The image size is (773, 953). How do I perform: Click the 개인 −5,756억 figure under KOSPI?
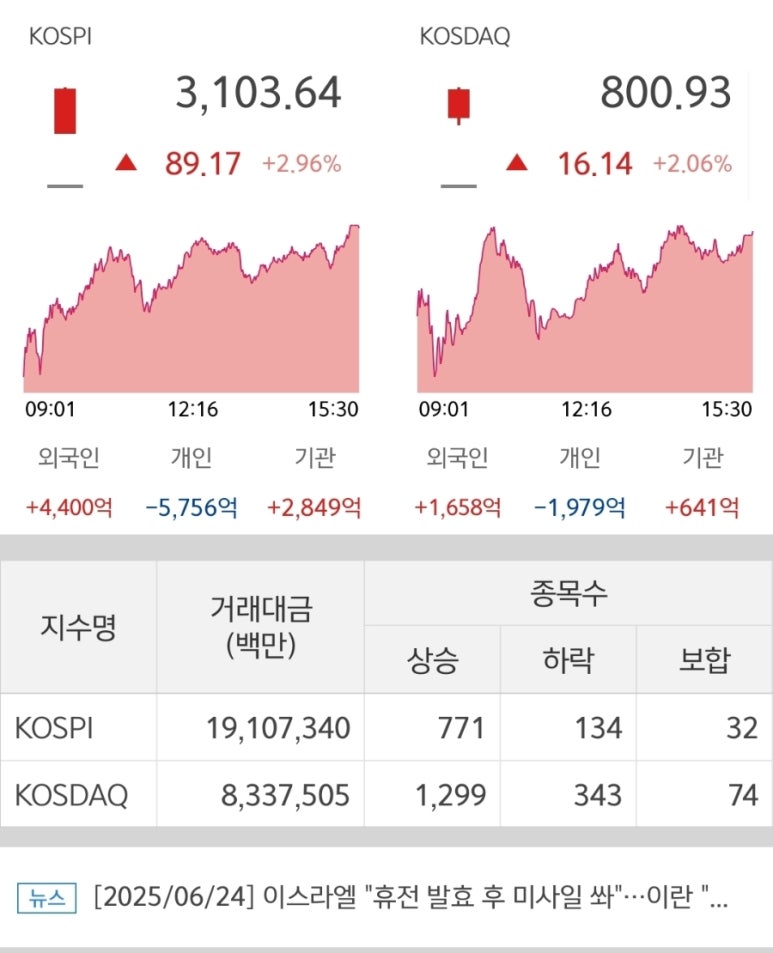tap(190, 506)
